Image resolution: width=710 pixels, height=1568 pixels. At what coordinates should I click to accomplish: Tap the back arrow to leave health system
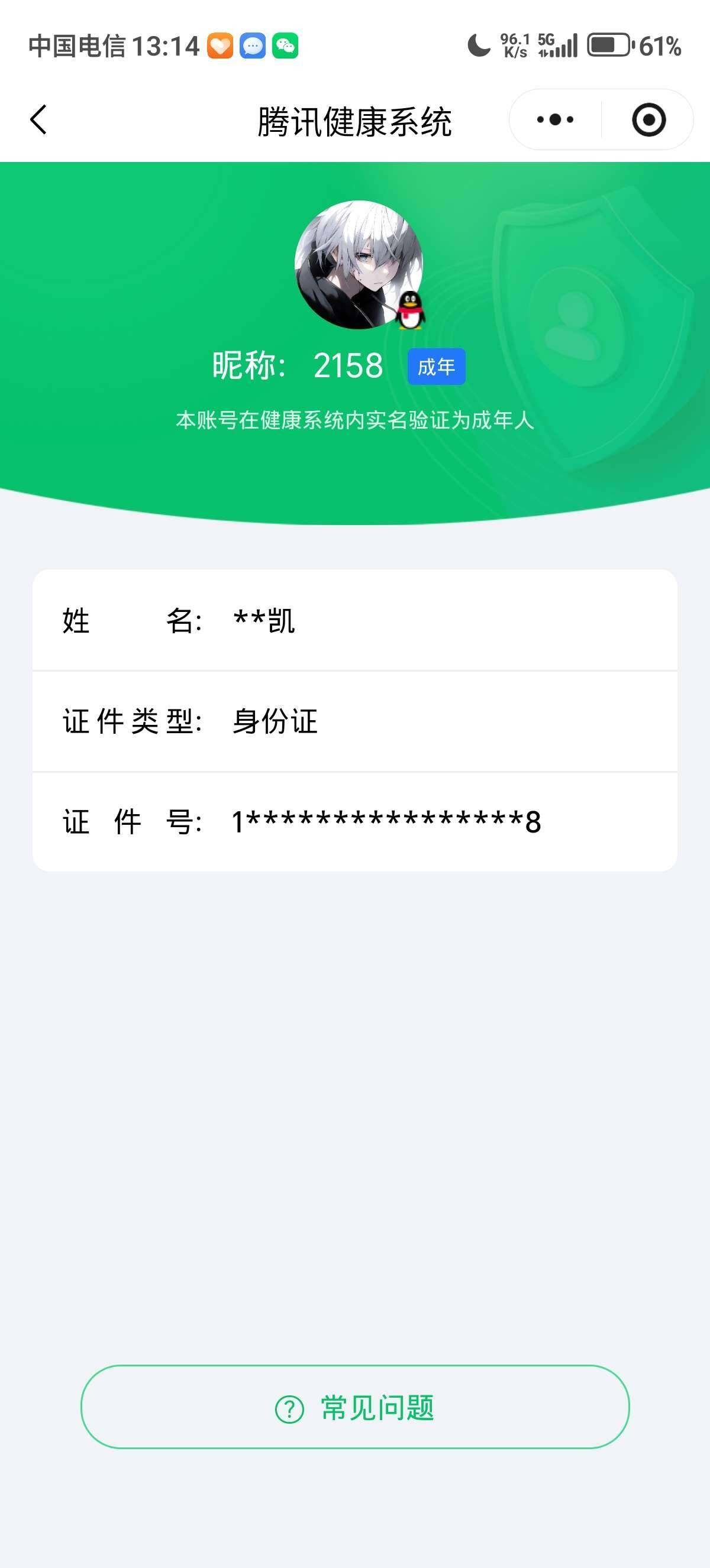(38, 119)
